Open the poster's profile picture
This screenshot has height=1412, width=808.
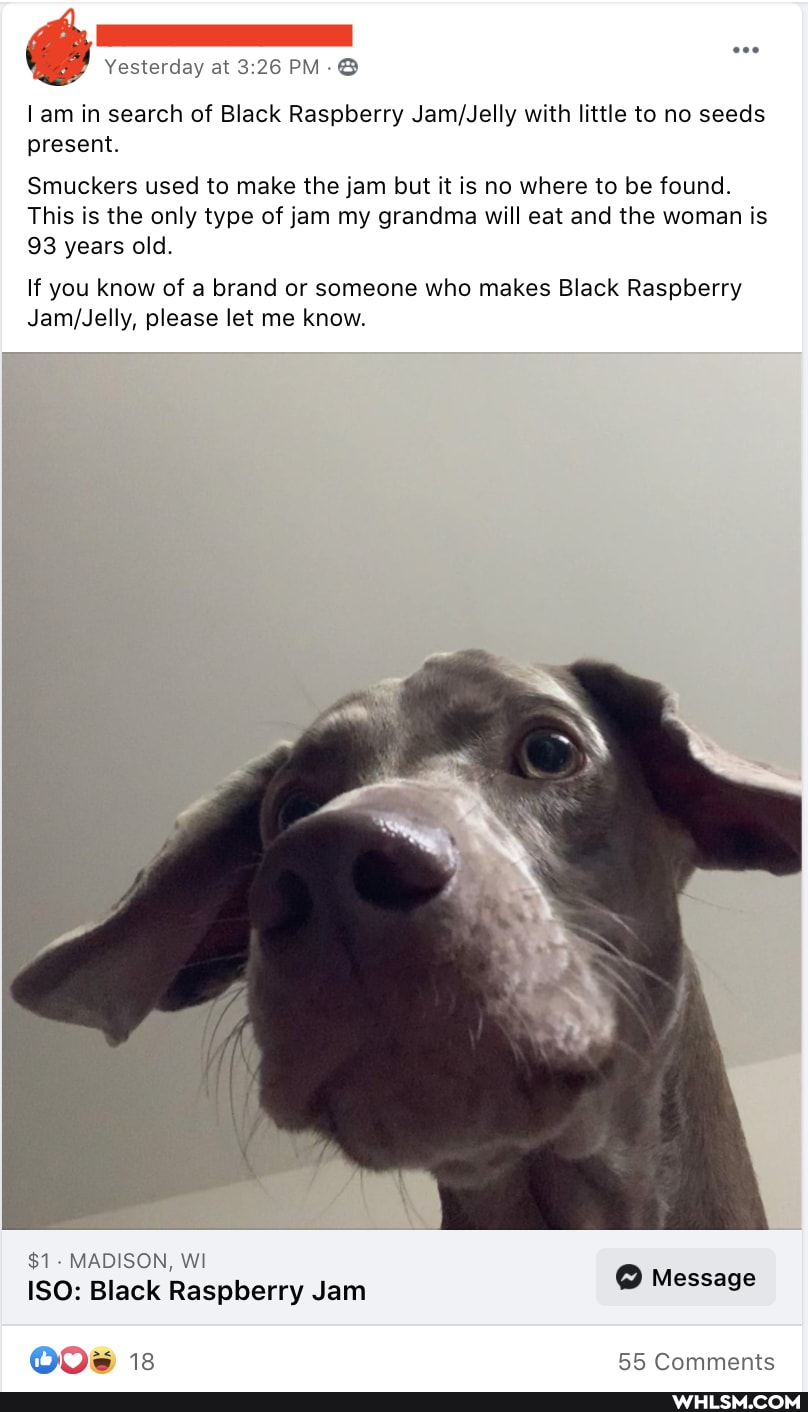pos(58,48)
